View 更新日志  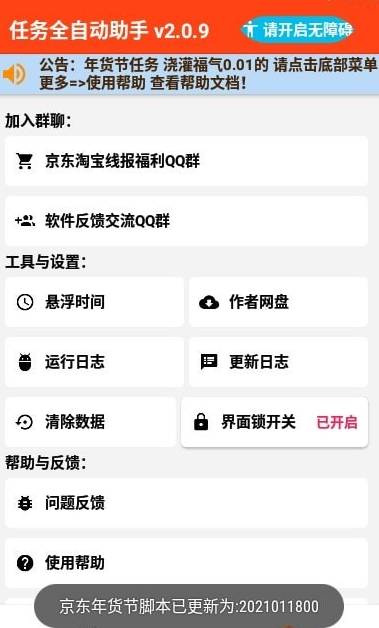pyautogui.click(x=278, y=362)
